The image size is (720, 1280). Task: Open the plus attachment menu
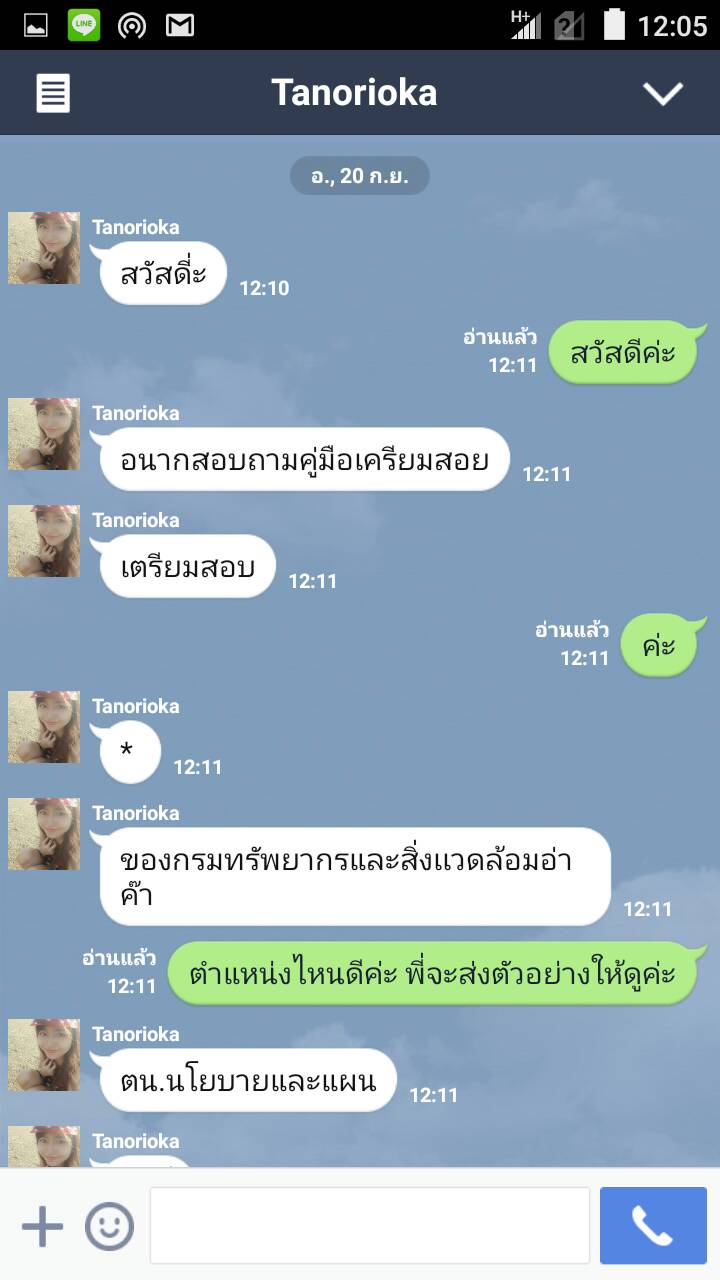pyautogui.click(x=42, y=1226)
